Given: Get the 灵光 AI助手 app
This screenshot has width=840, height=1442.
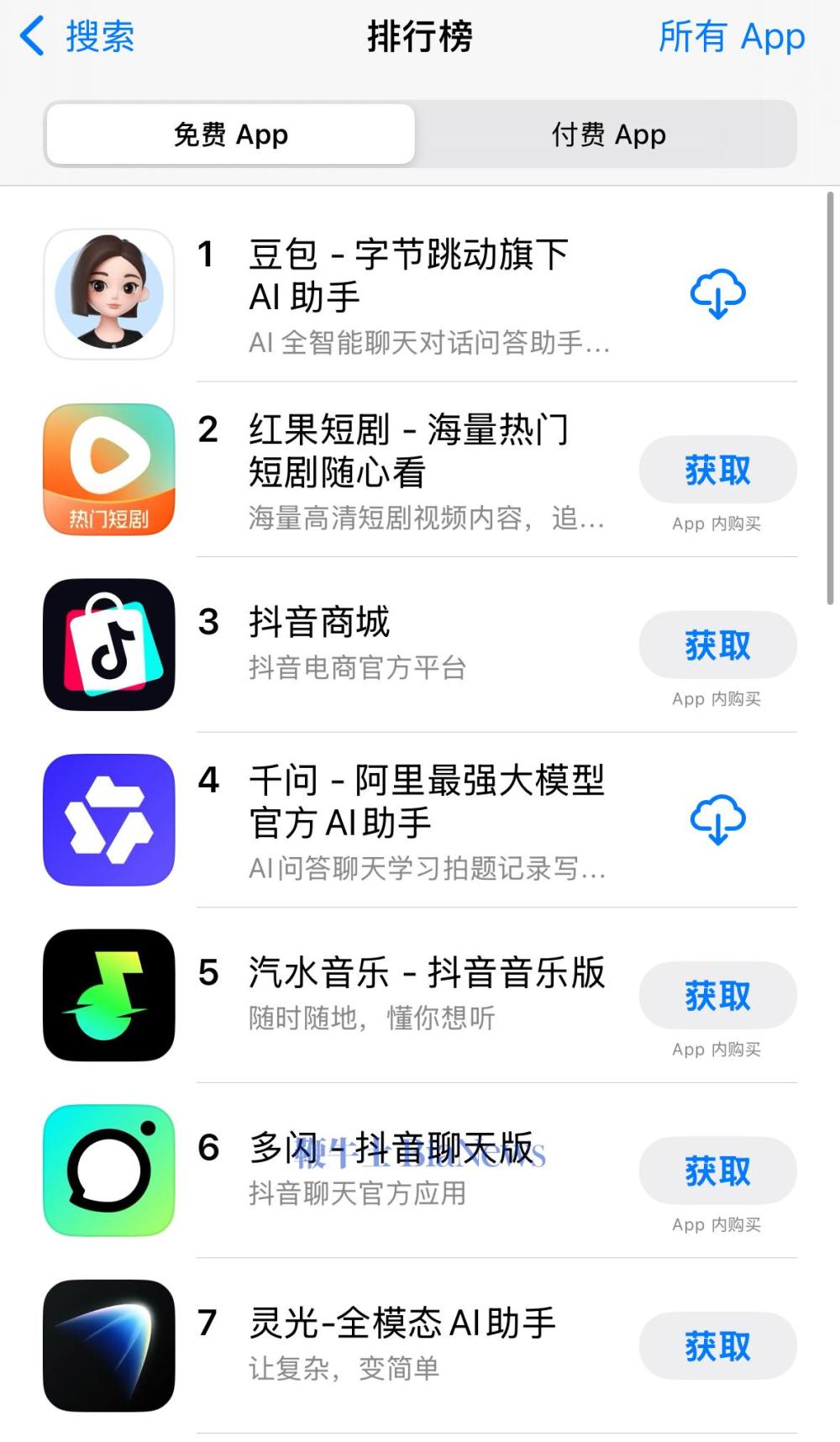Looking at the screenshot, I should [717, 1346].
